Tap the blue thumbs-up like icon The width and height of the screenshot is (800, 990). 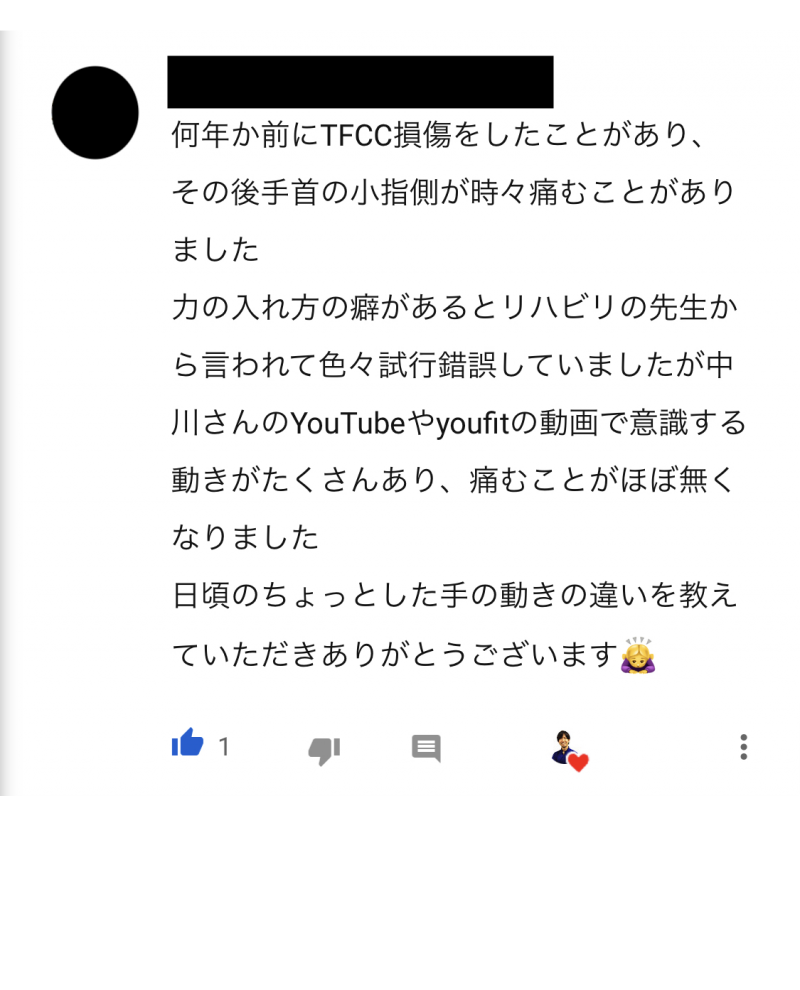pyautogui.click(x=188, y=744)
